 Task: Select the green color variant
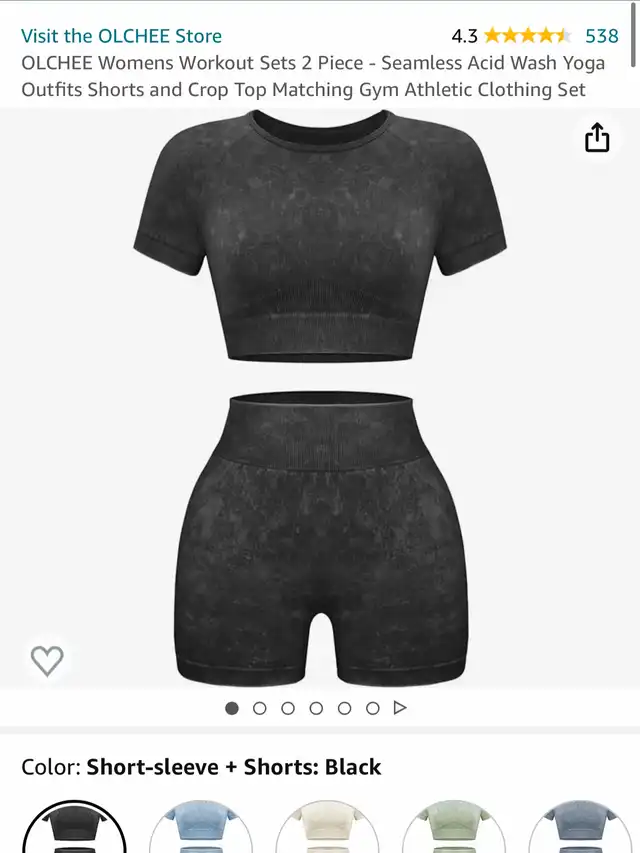tap(454, 828)
